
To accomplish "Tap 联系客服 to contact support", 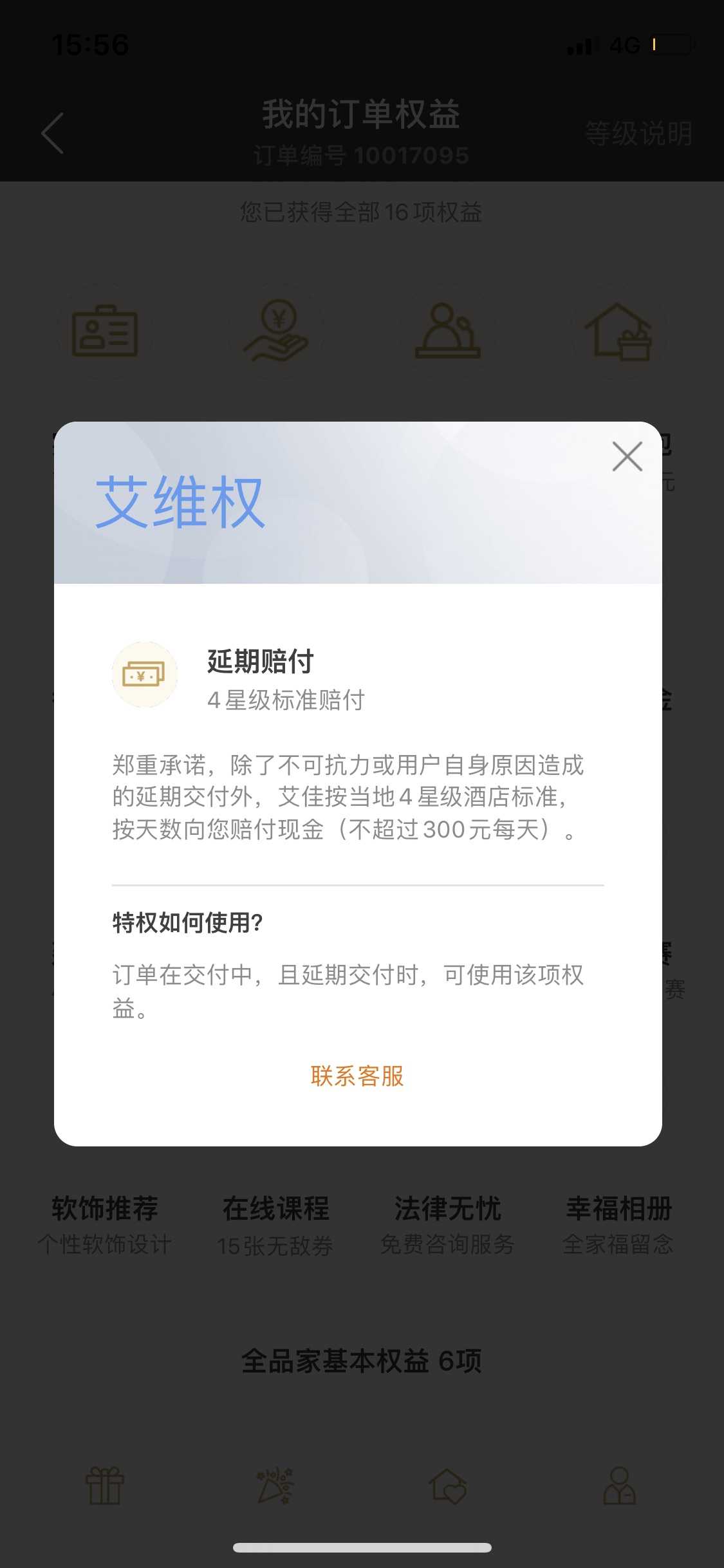I will (357, 1076).
